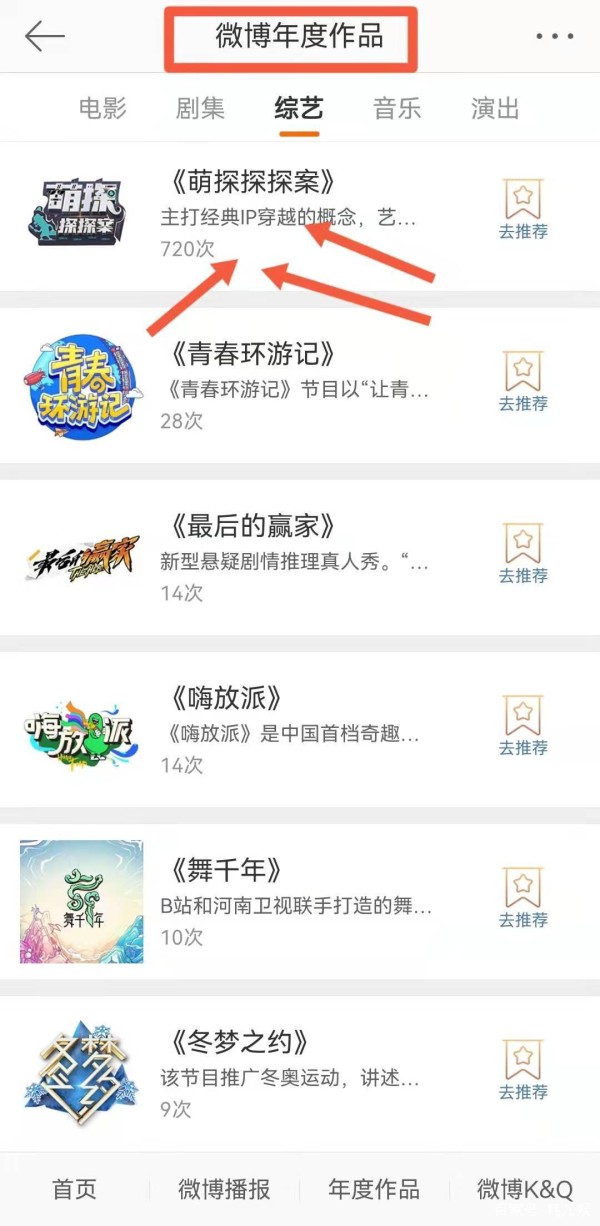The image size is (600, 1226).
Task: Open the three-dot overflow menu
Action: [554, 37]
